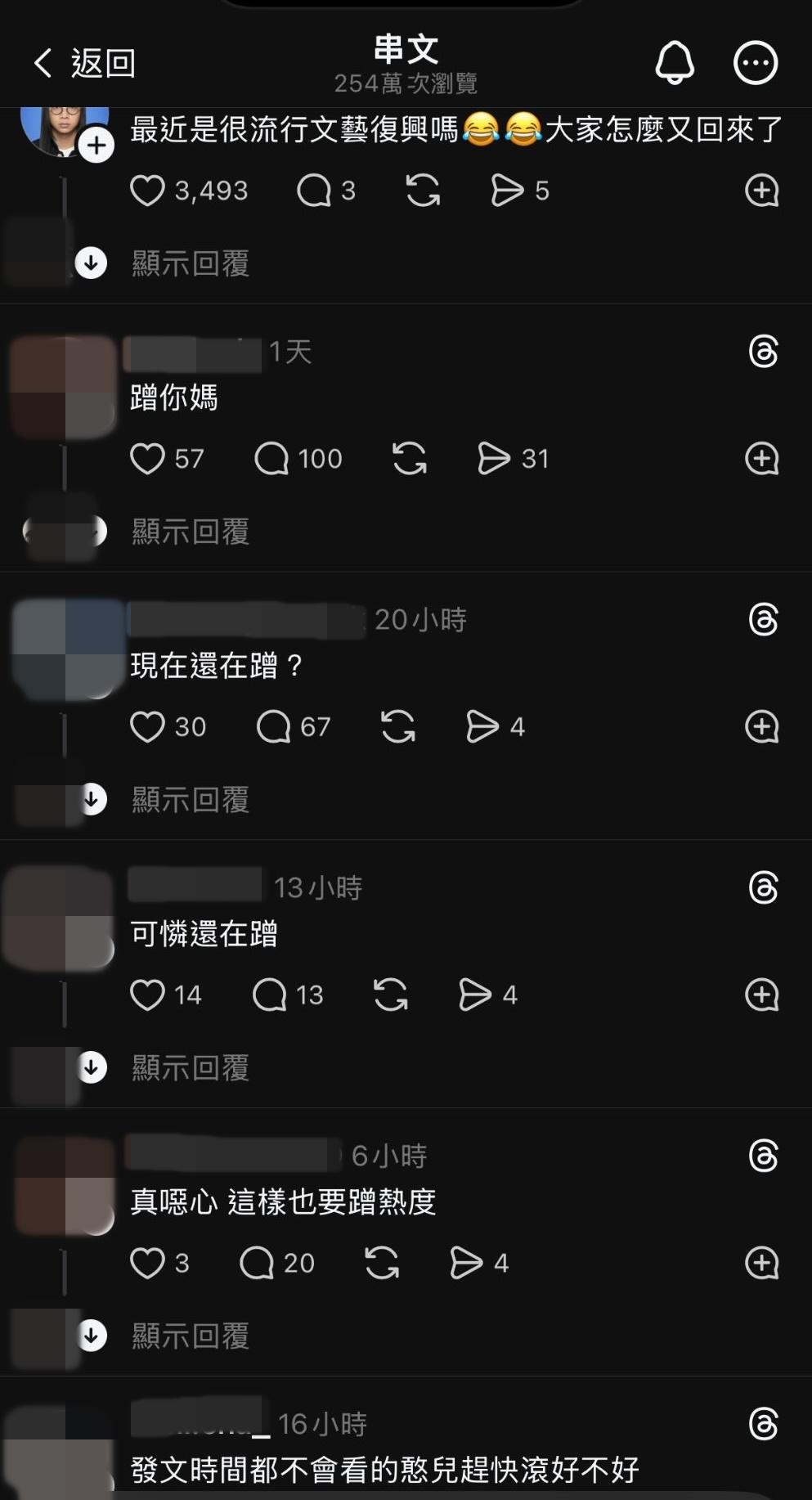Viewport: 812px width, 1500px height.
Task: Repost the top 文藝復興 post
Action: point(424,191)
